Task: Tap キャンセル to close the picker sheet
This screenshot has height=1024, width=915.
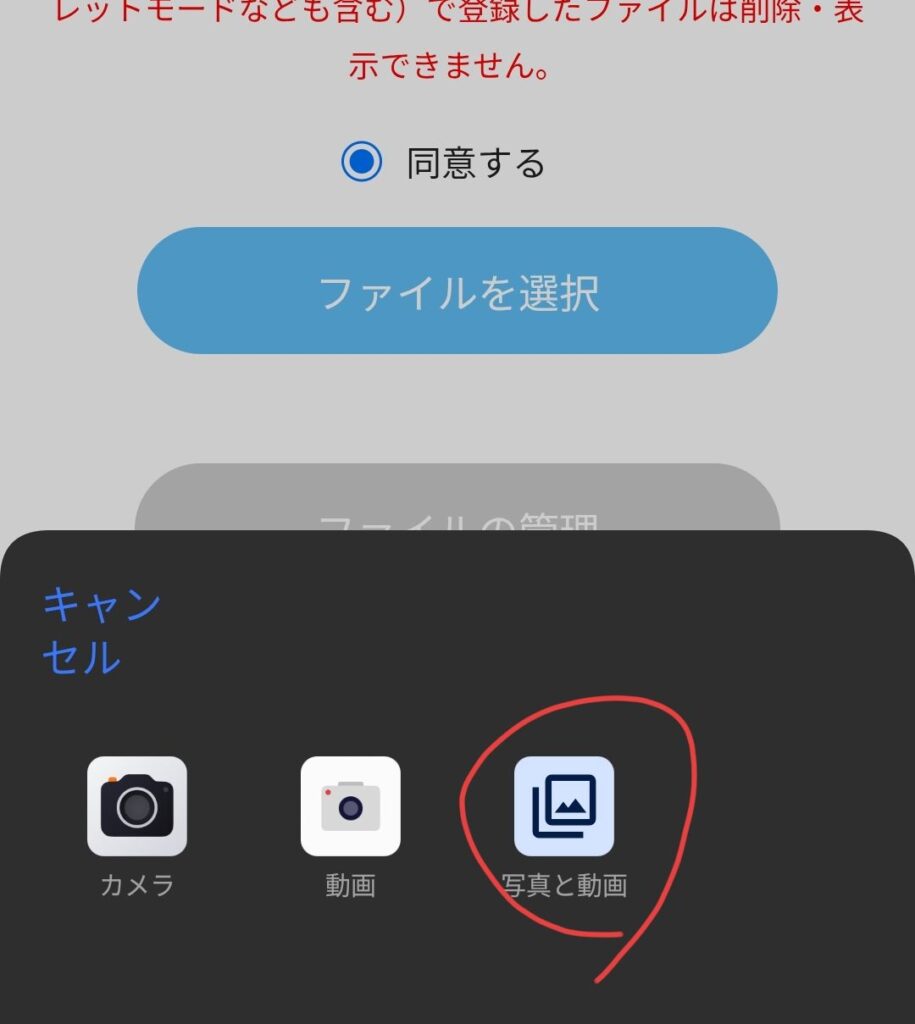Action: [x=101, y=631]
